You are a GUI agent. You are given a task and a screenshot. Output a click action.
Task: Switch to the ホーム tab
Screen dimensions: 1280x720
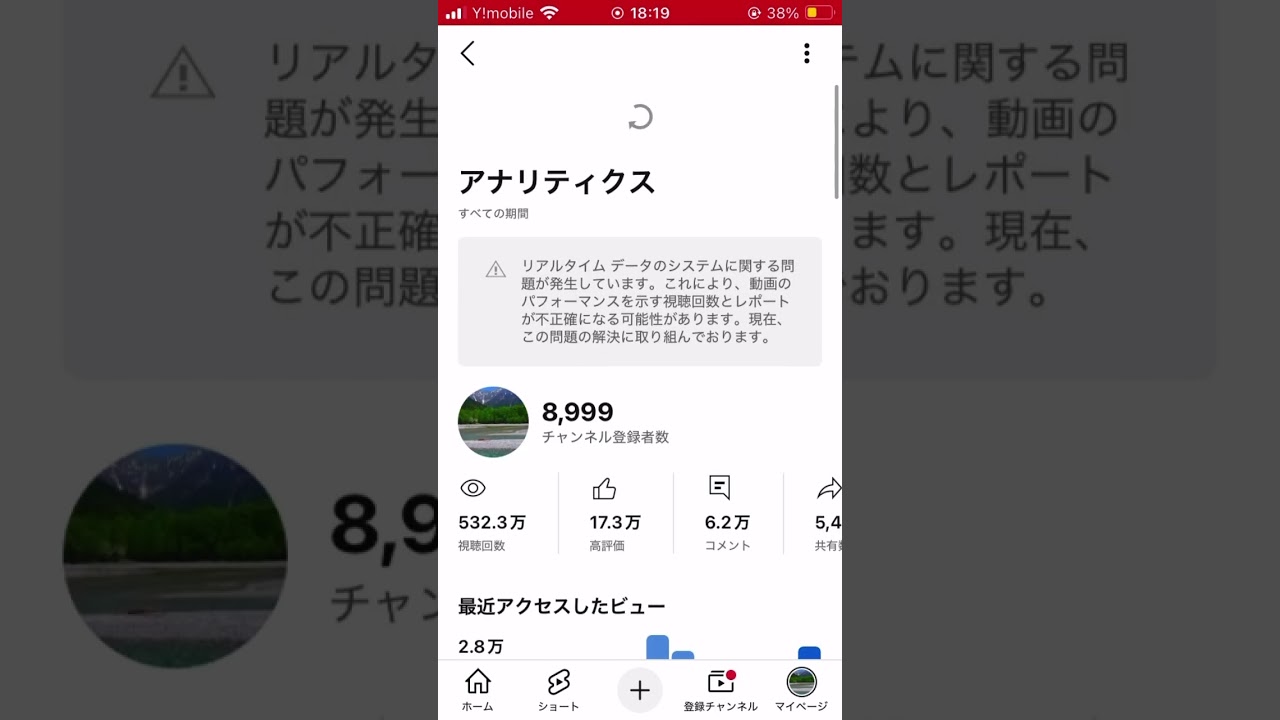478,690
